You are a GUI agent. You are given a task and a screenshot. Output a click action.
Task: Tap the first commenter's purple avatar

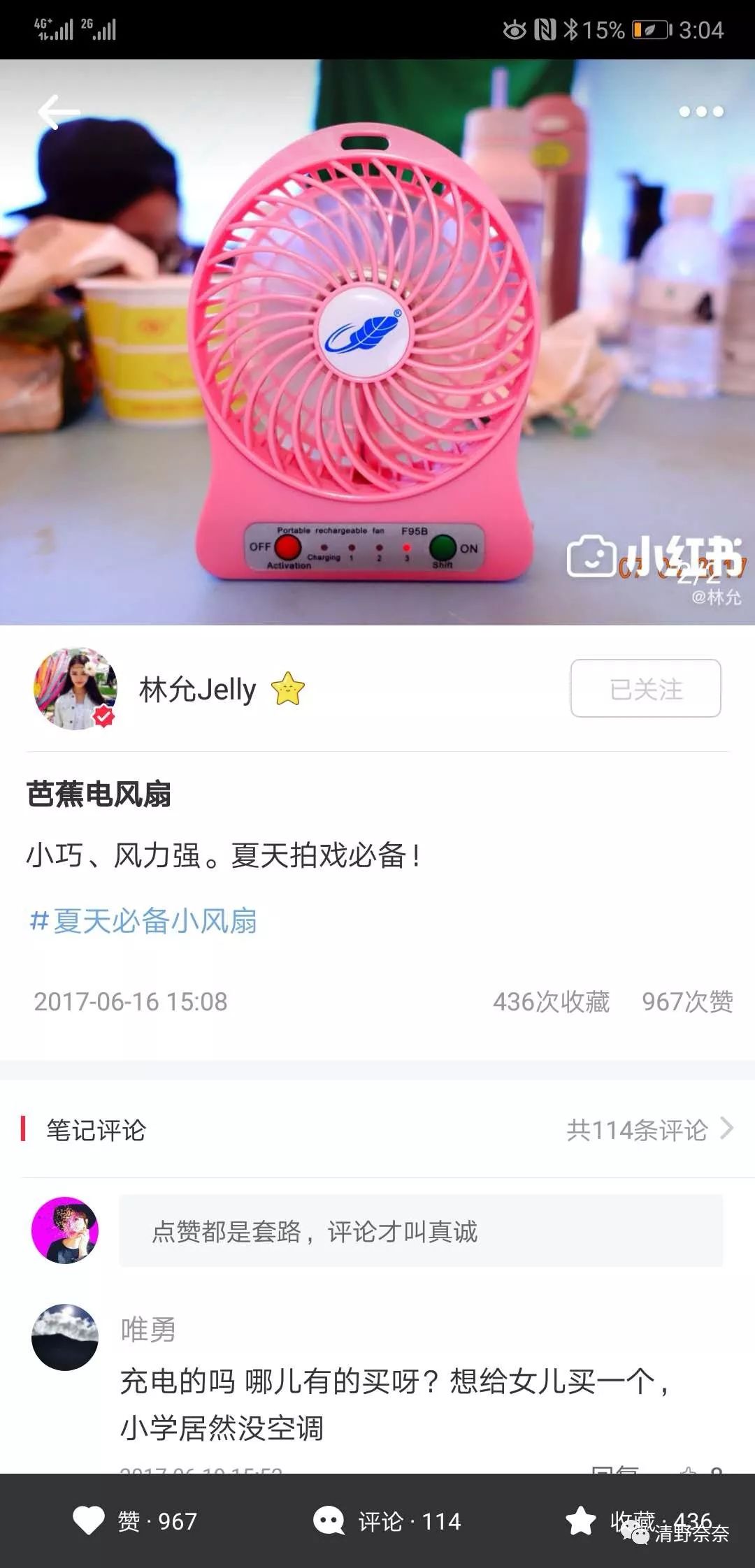point(66,1230)
